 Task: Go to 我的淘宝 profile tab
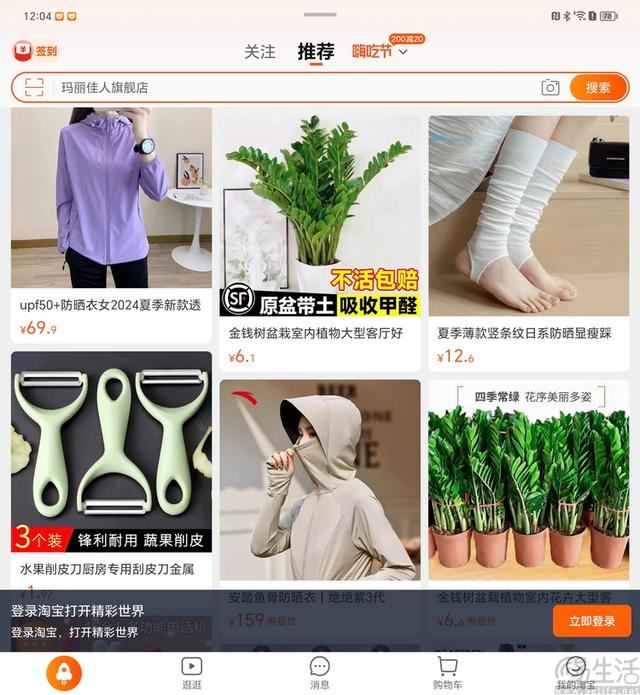[x=575, y=672]
